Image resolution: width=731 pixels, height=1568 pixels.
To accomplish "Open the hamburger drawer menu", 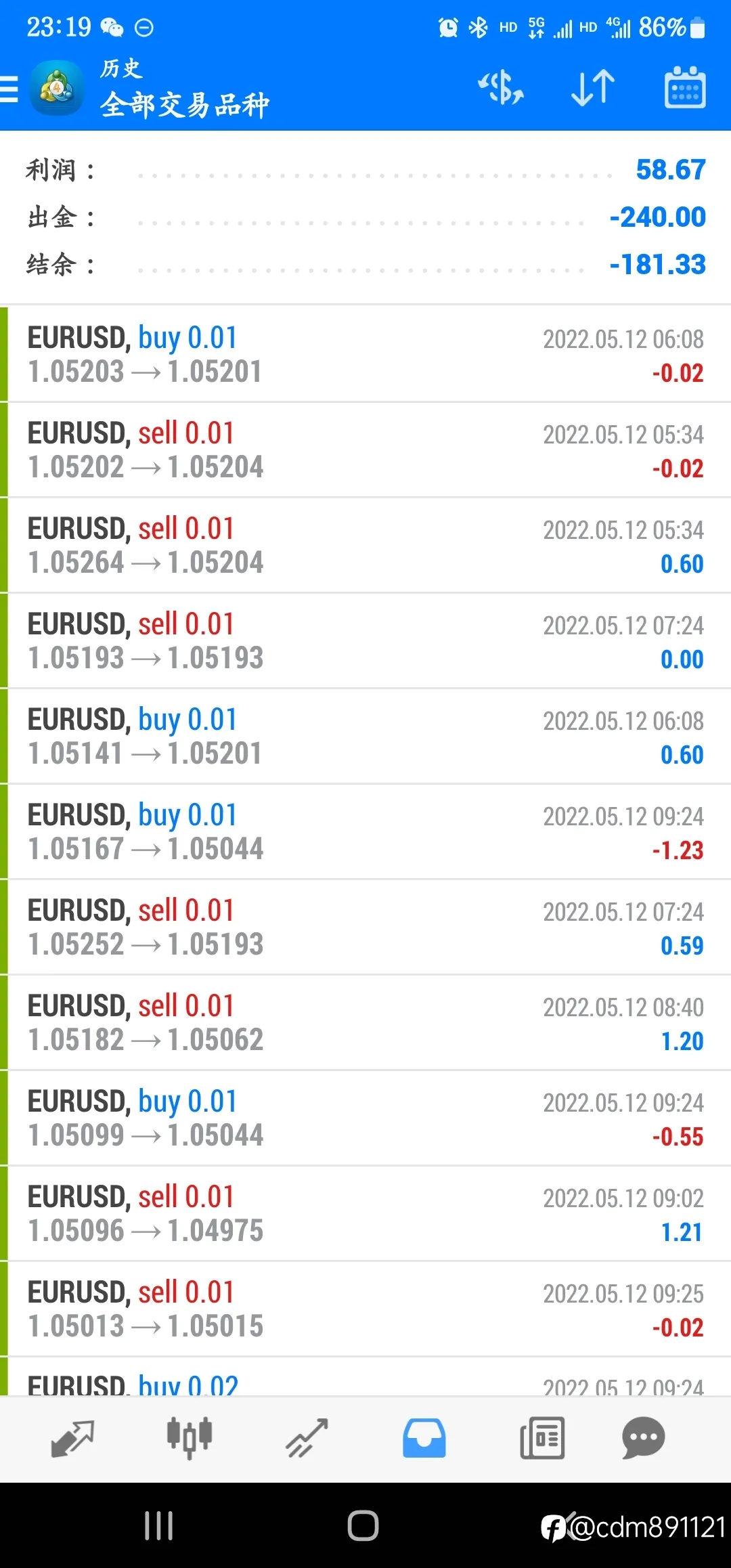I will (9, 89).
